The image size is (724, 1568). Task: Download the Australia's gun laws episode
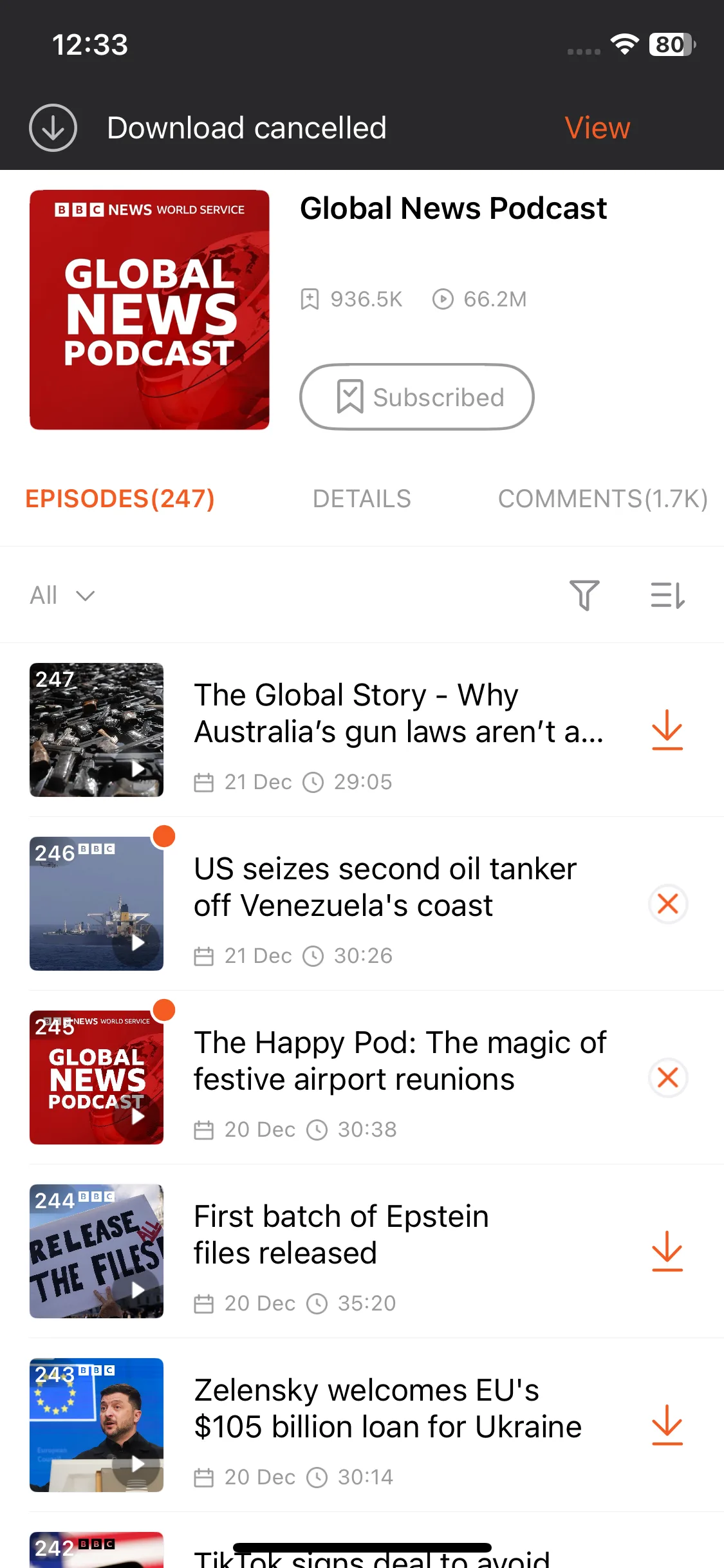pyautogui.click(x=667, y=730)
